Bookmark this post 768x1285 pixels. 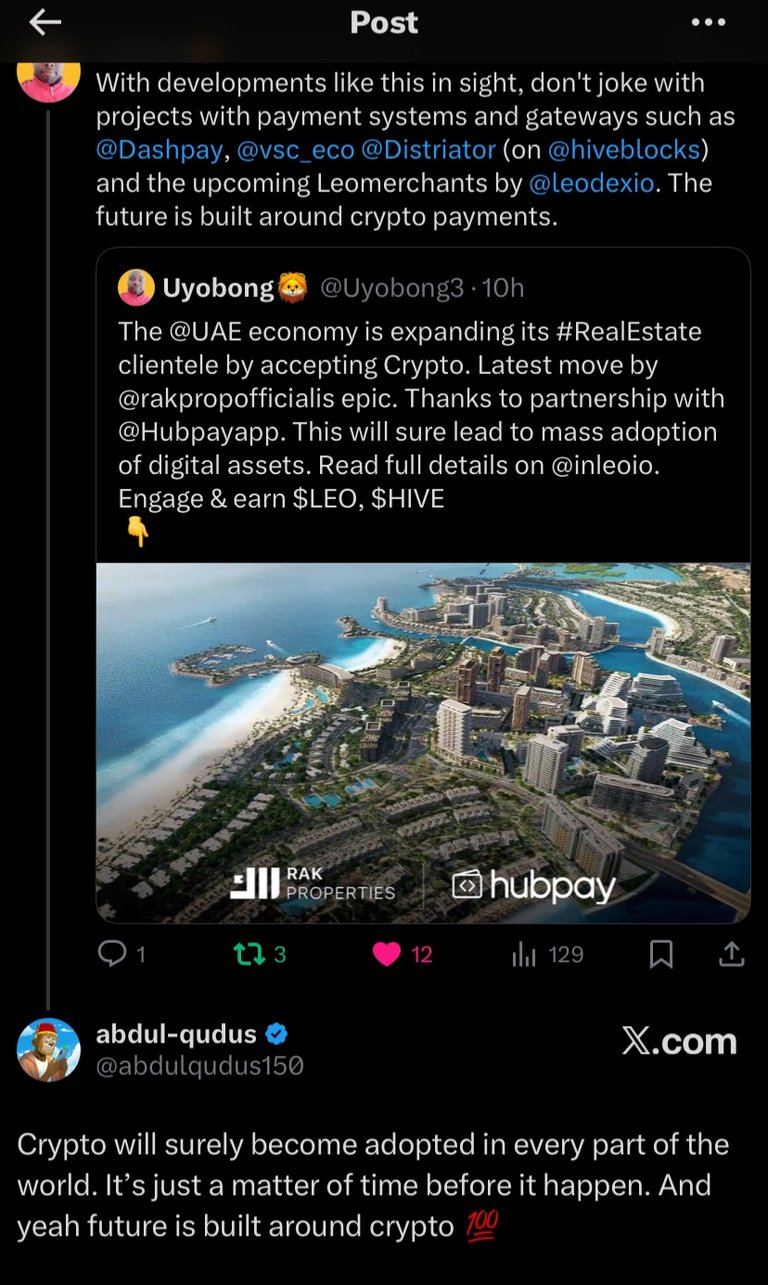(661, 955)
